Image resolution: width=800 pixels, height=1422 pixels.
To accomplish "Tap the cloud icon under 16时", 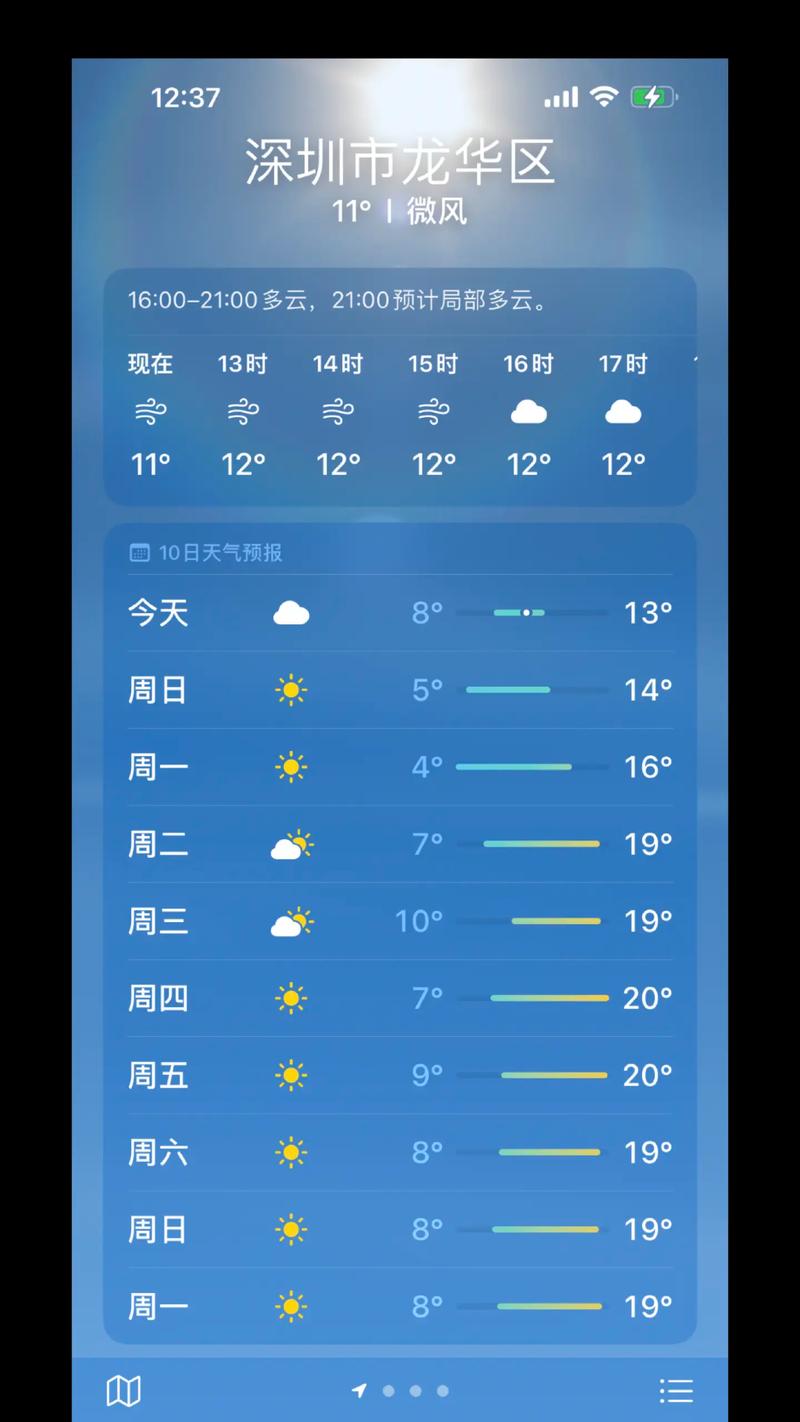I will [528, 410].
